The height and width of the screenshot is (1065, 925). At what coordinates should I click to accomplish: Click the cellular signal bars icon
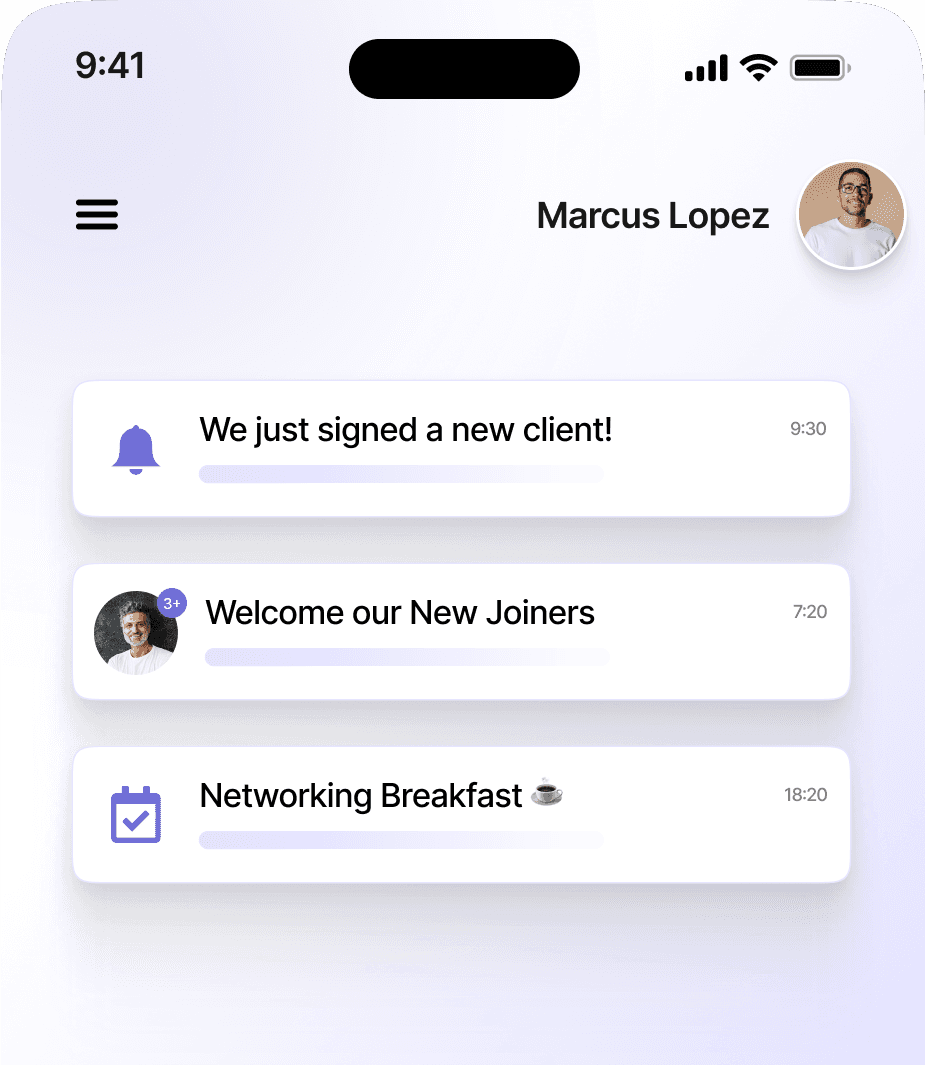click(706, 67)
